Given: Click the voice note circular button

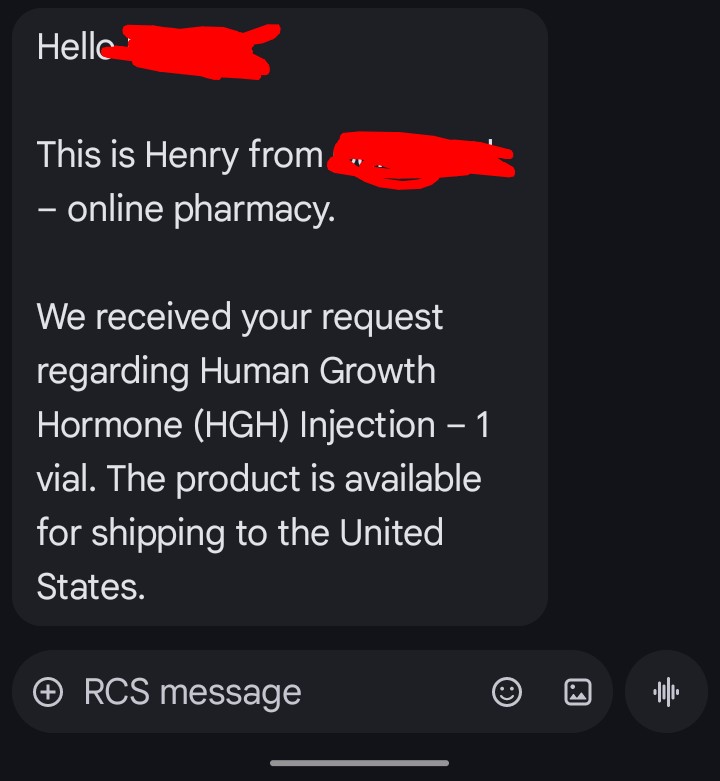Looking at the screenshot, I should coord(665,691).
